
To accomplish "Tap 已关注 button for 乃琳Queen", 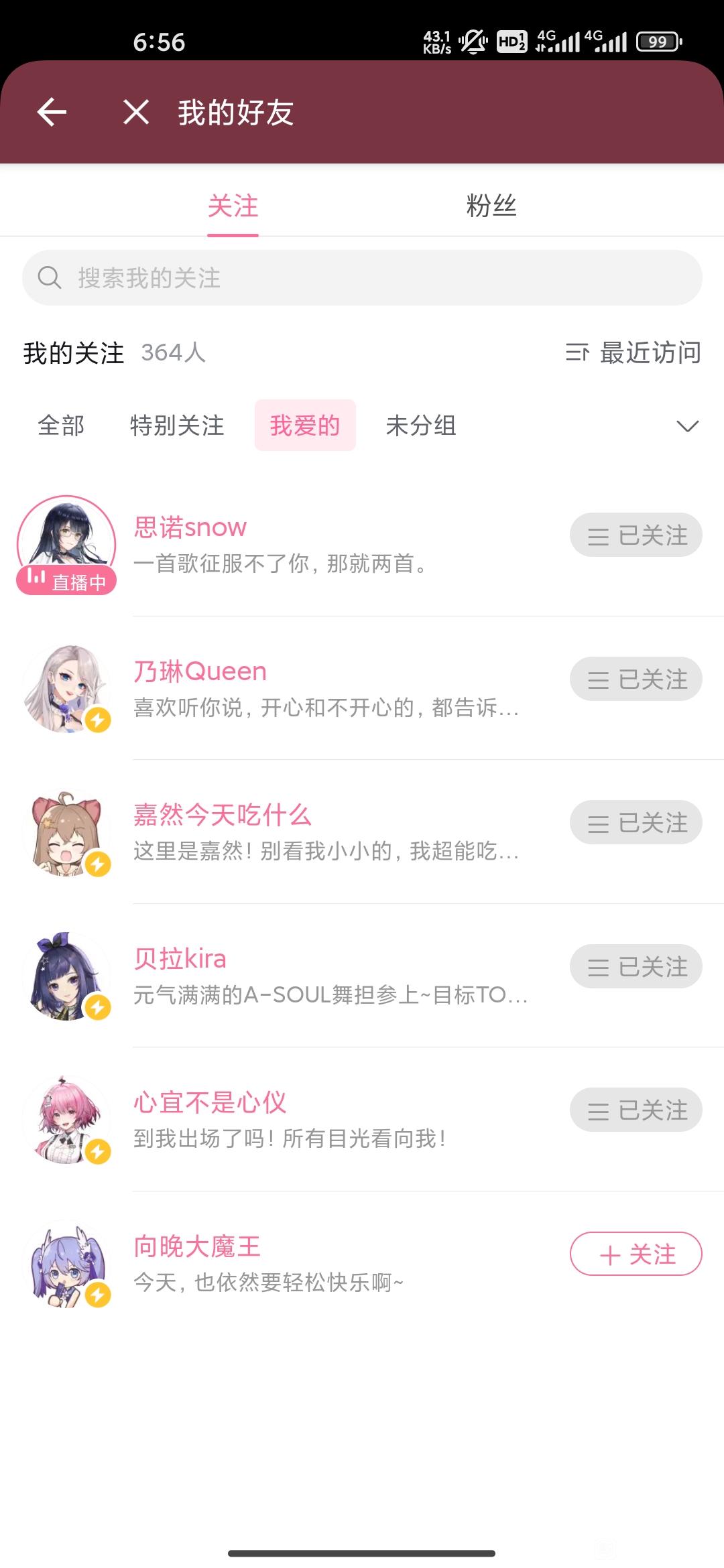I will (x=636, y=679).
